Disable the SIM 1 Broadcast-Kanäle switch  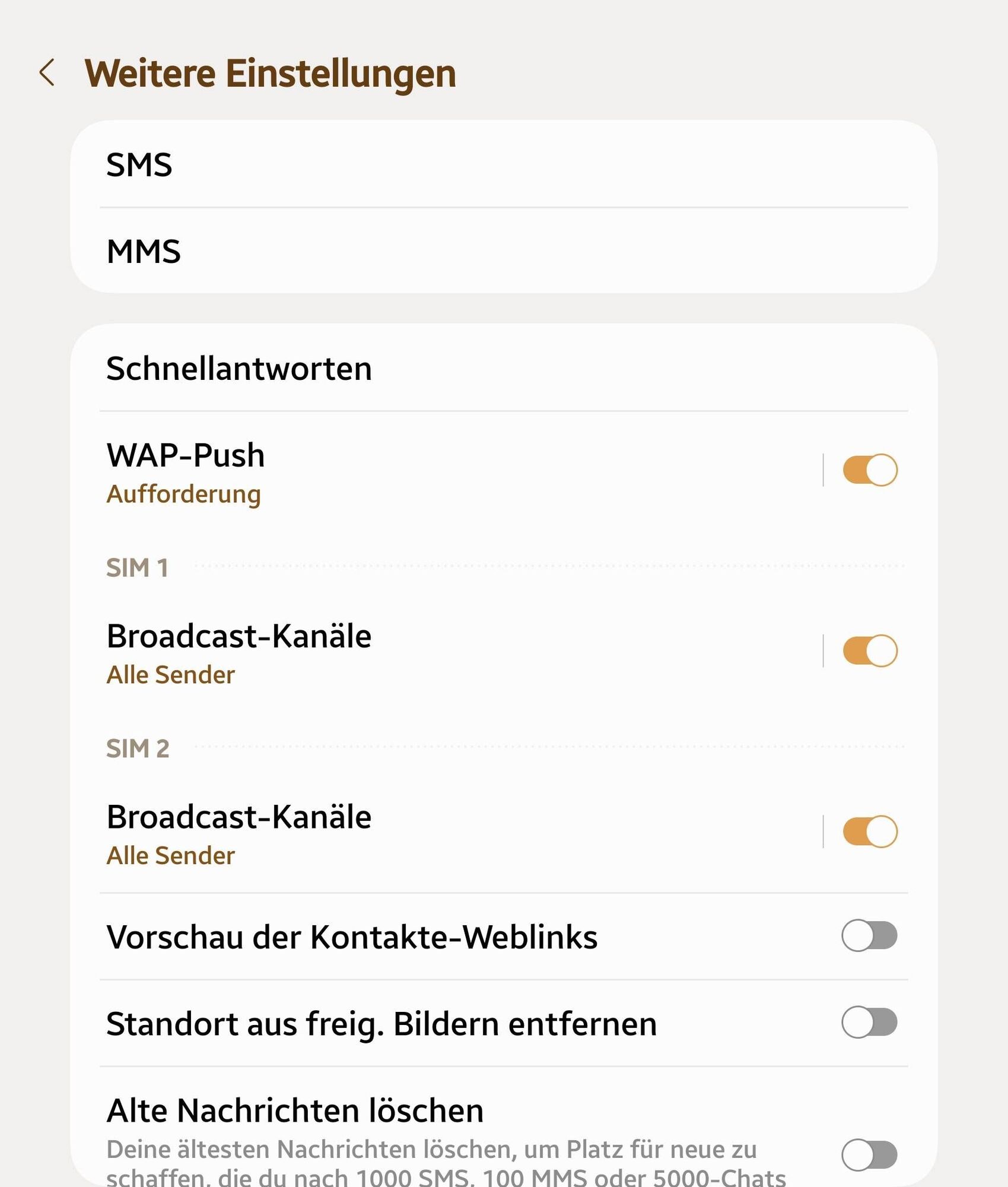[x=869, y=651]
